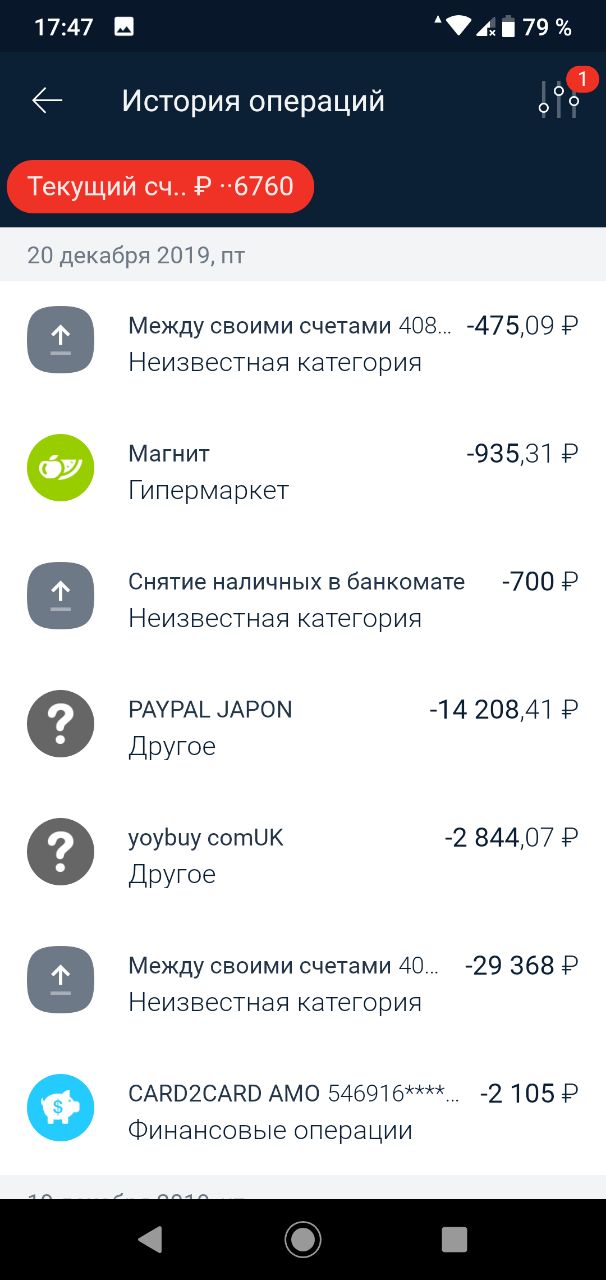Open the ATM cash withdrawal of 700 ₽
The width and height of the screenshot is (606, 1280).
coord(302,598)
